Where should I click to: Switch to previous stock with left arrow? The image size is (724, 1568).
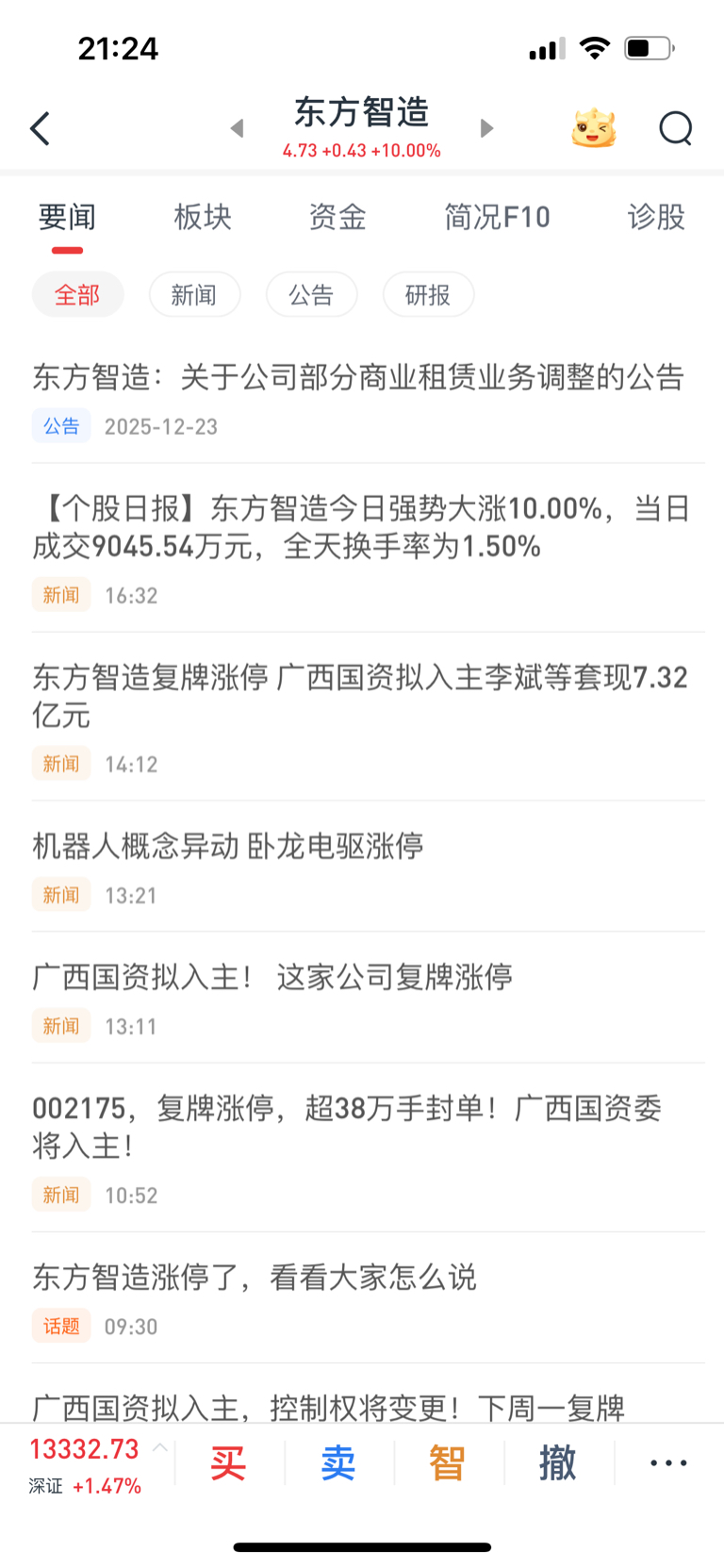[238, 128]
